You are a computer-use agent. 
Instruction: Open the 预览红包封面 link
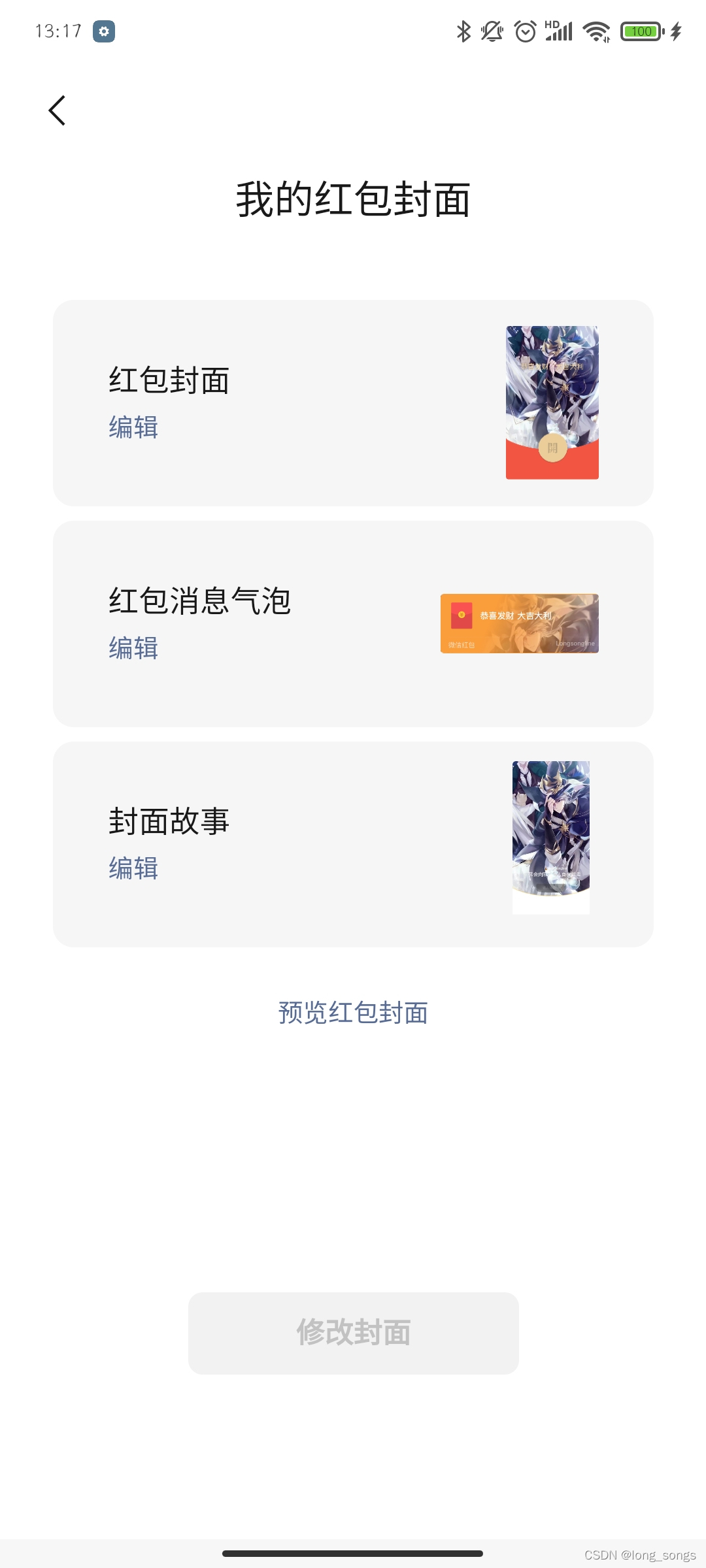pos(353,1013)
